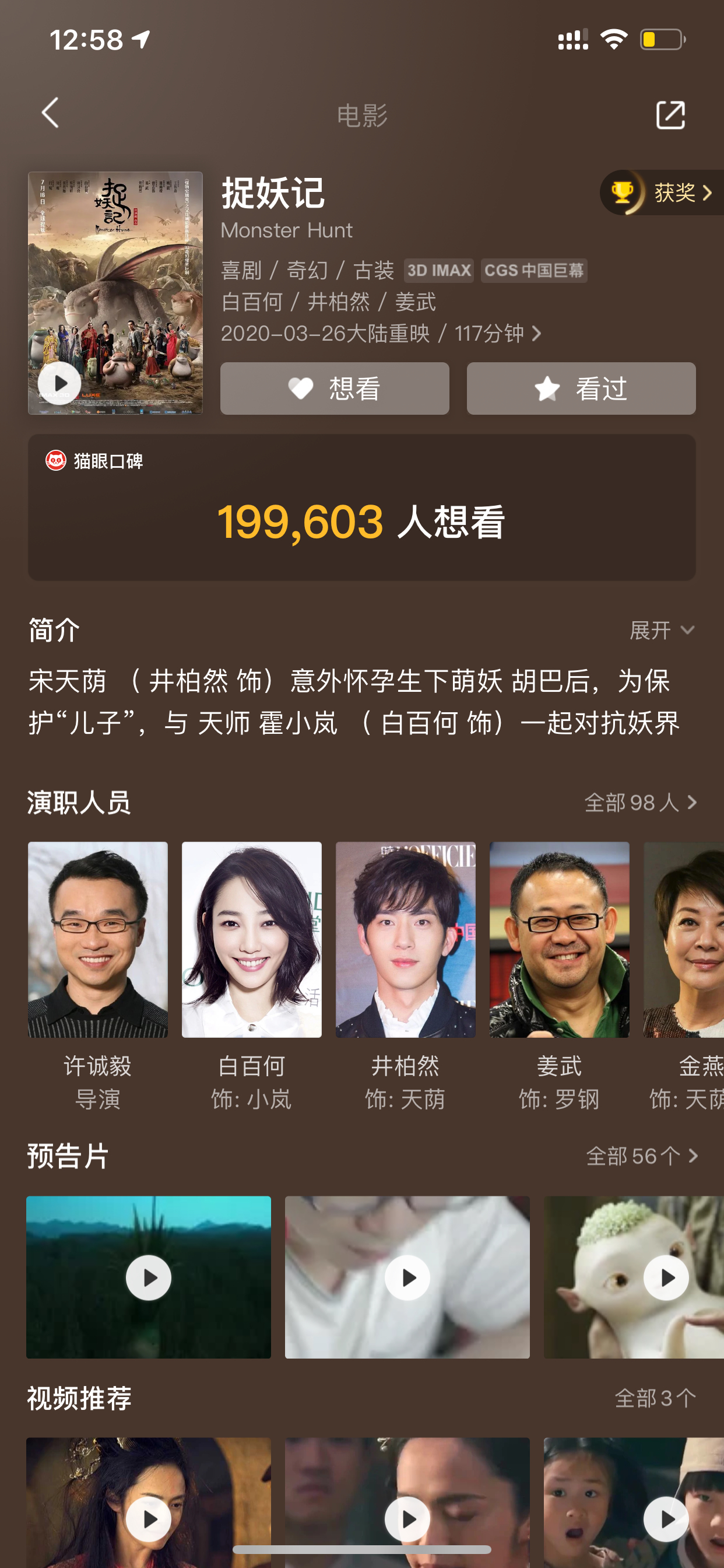Open actor 姜武's profile
Viewport: 724px width, 1568px height.
click(559, 977)
